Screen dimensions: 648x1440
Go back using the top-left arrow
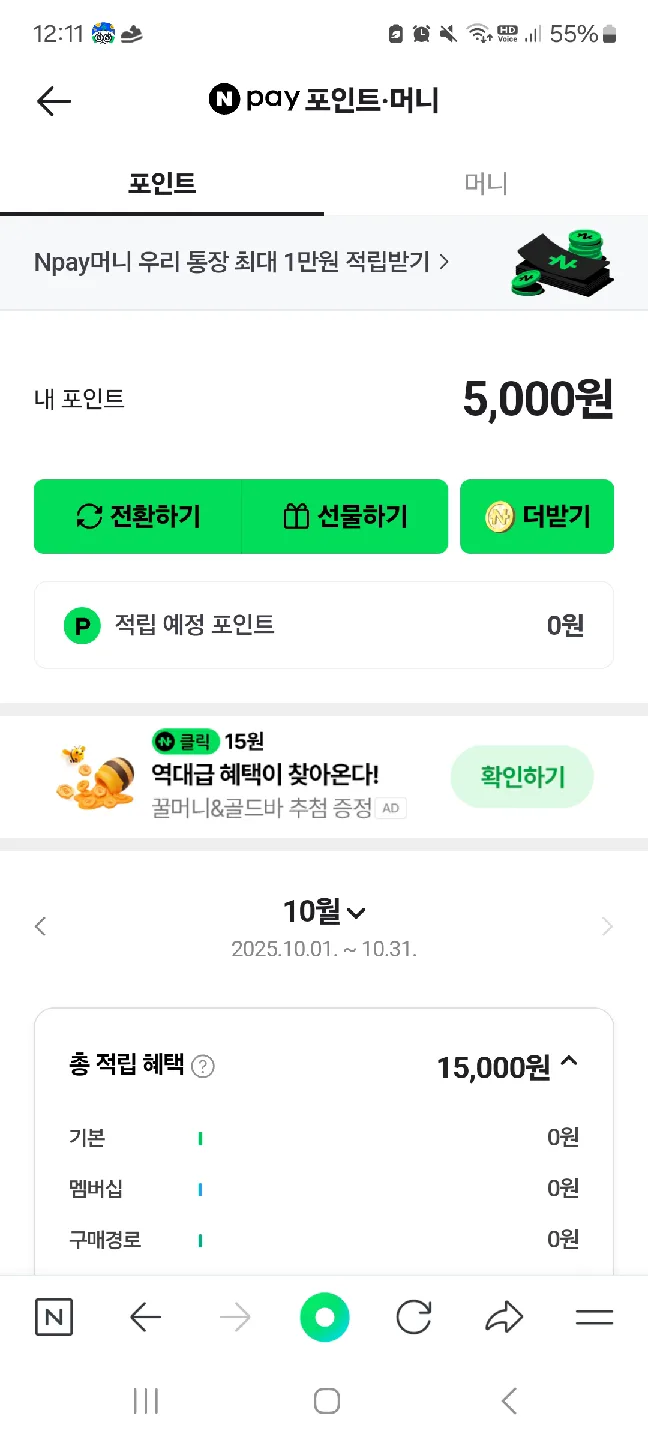(54, 100)
